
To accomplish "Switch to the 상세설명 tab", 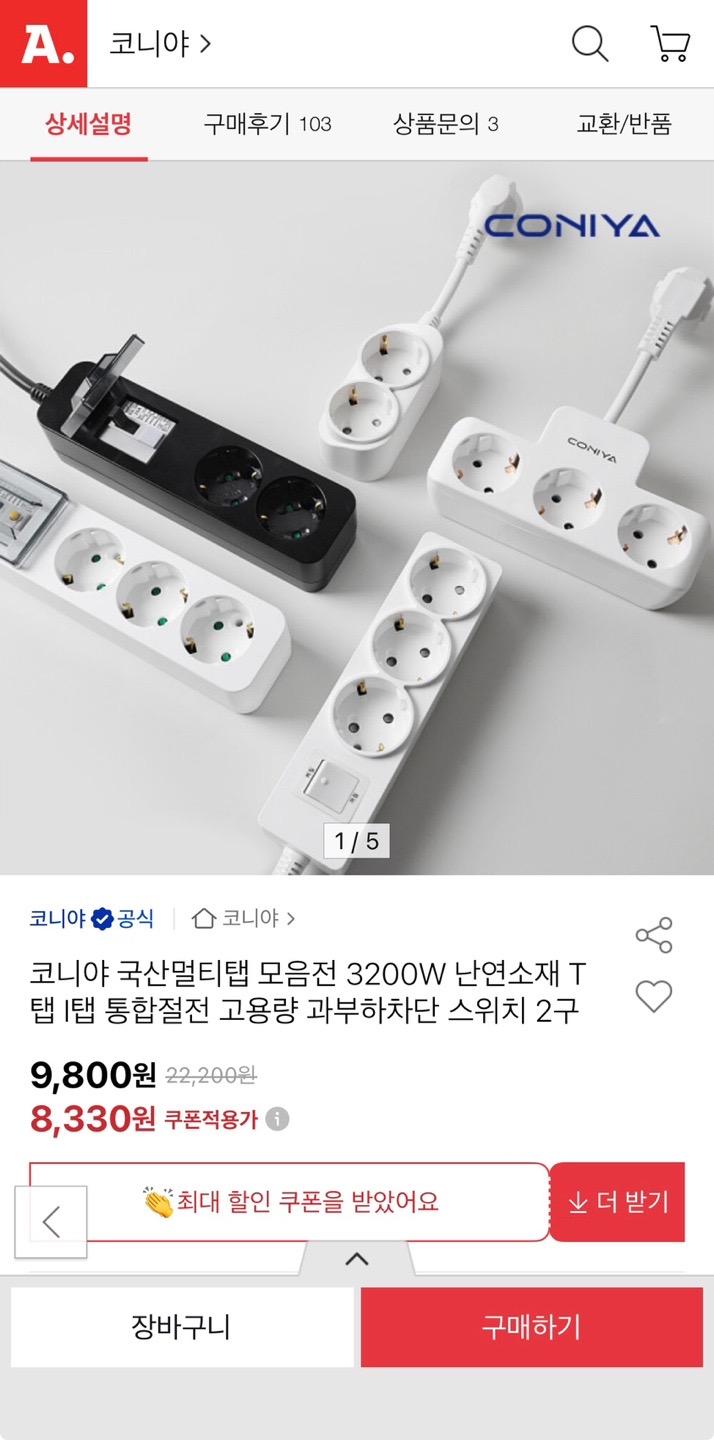I will pos(88,124).
